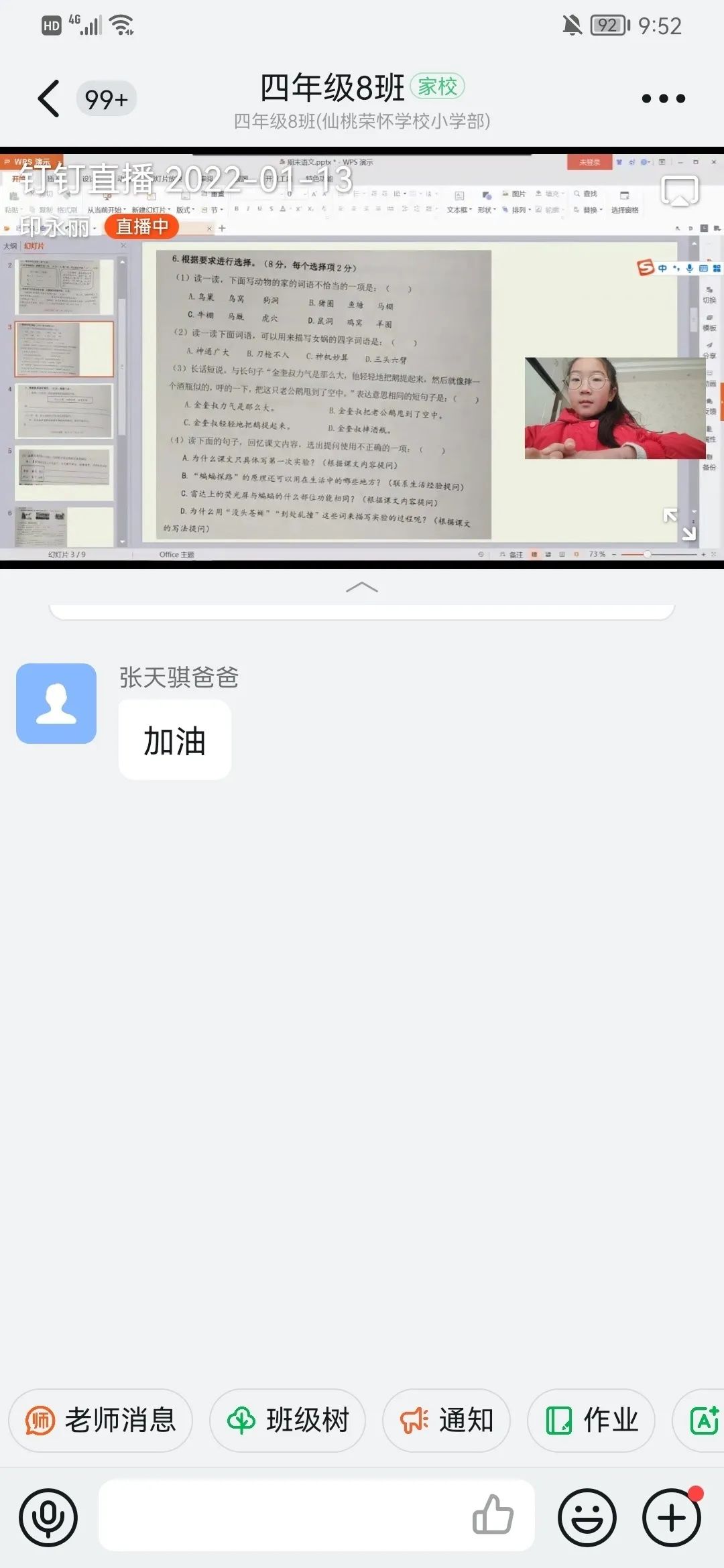
Task: Open the overflow menu with three dots
Action: (663, 99)
